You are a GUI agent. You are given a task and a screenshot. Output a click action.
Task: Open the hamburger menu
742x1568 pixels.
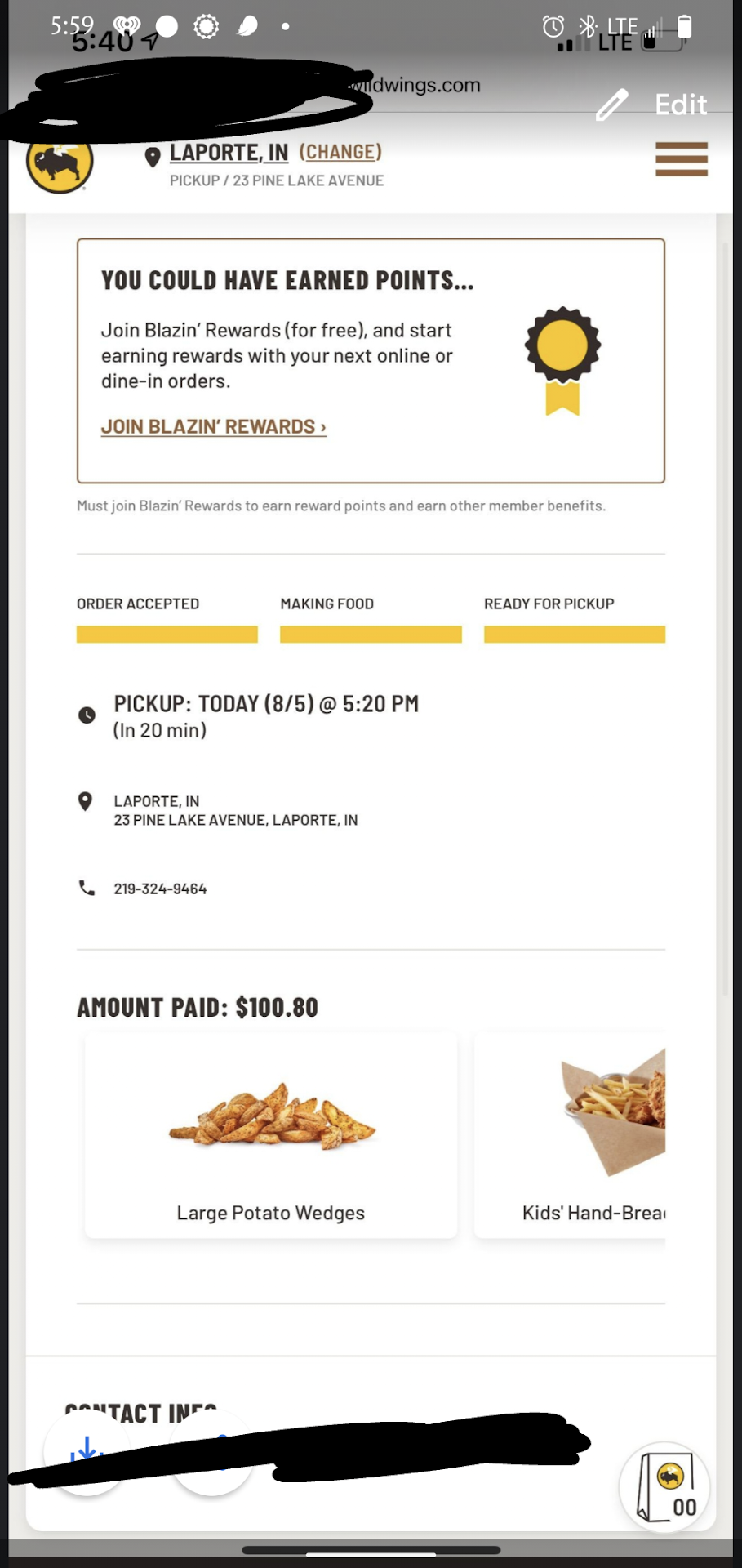point(681,159)
